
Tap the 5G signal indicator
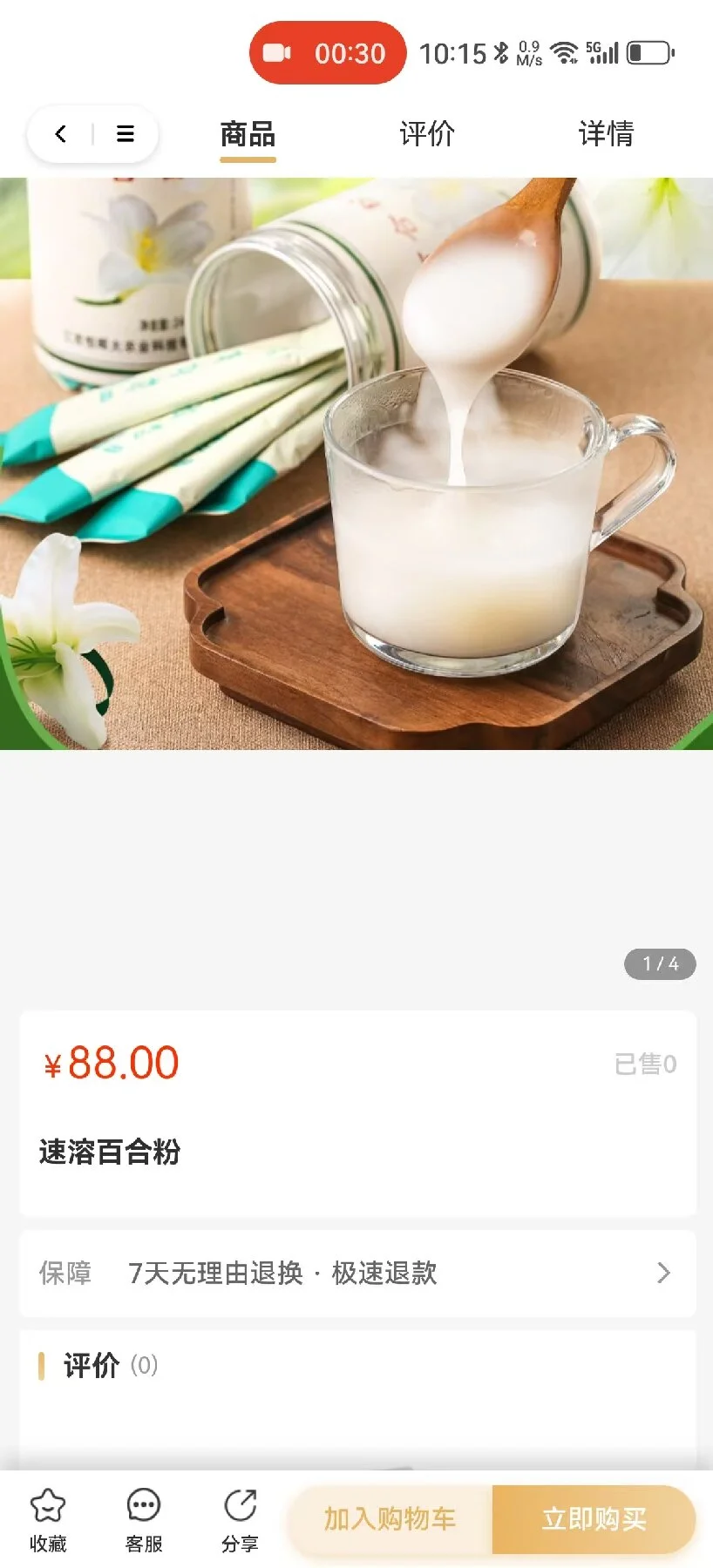coord(605,51)
